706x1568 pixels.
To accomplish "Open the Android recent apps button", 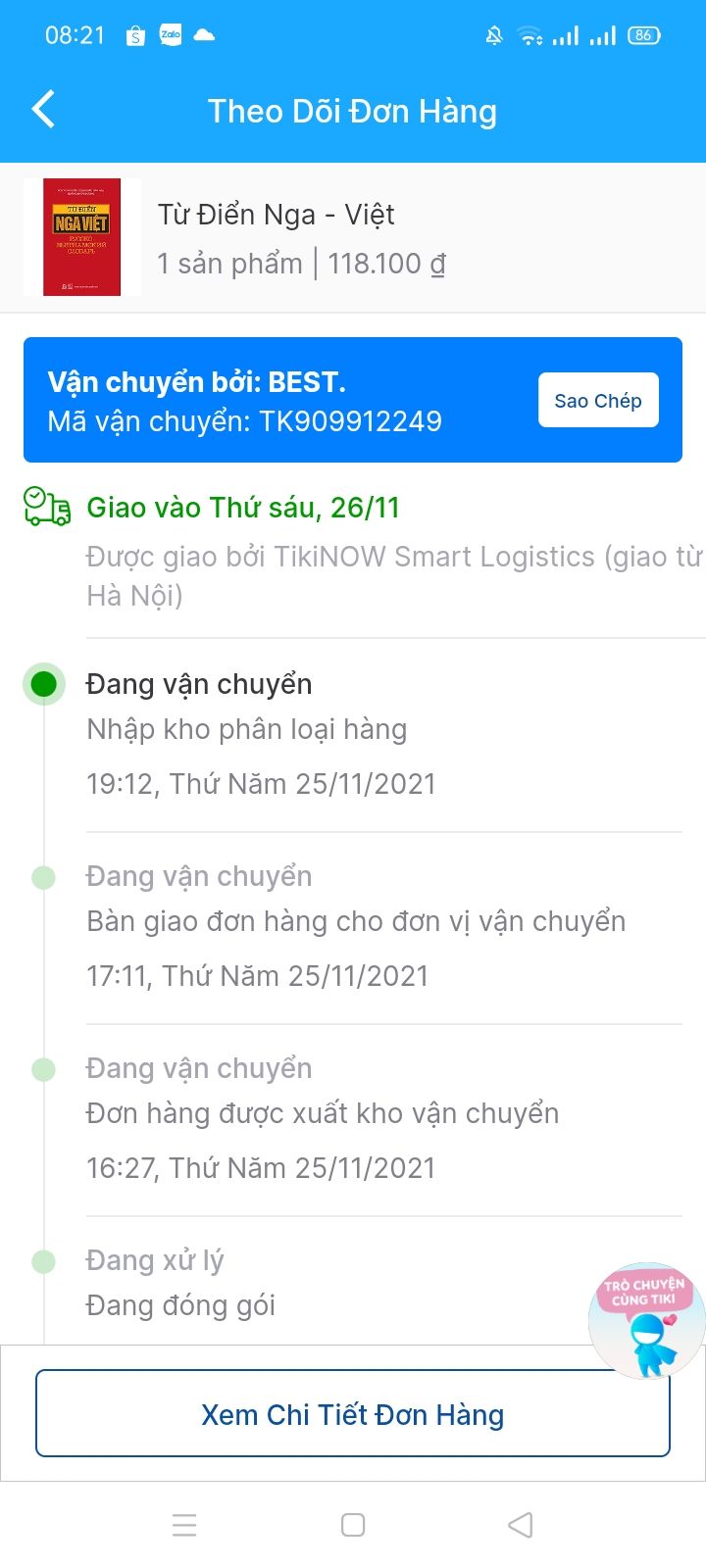I will click(184, 1525).
